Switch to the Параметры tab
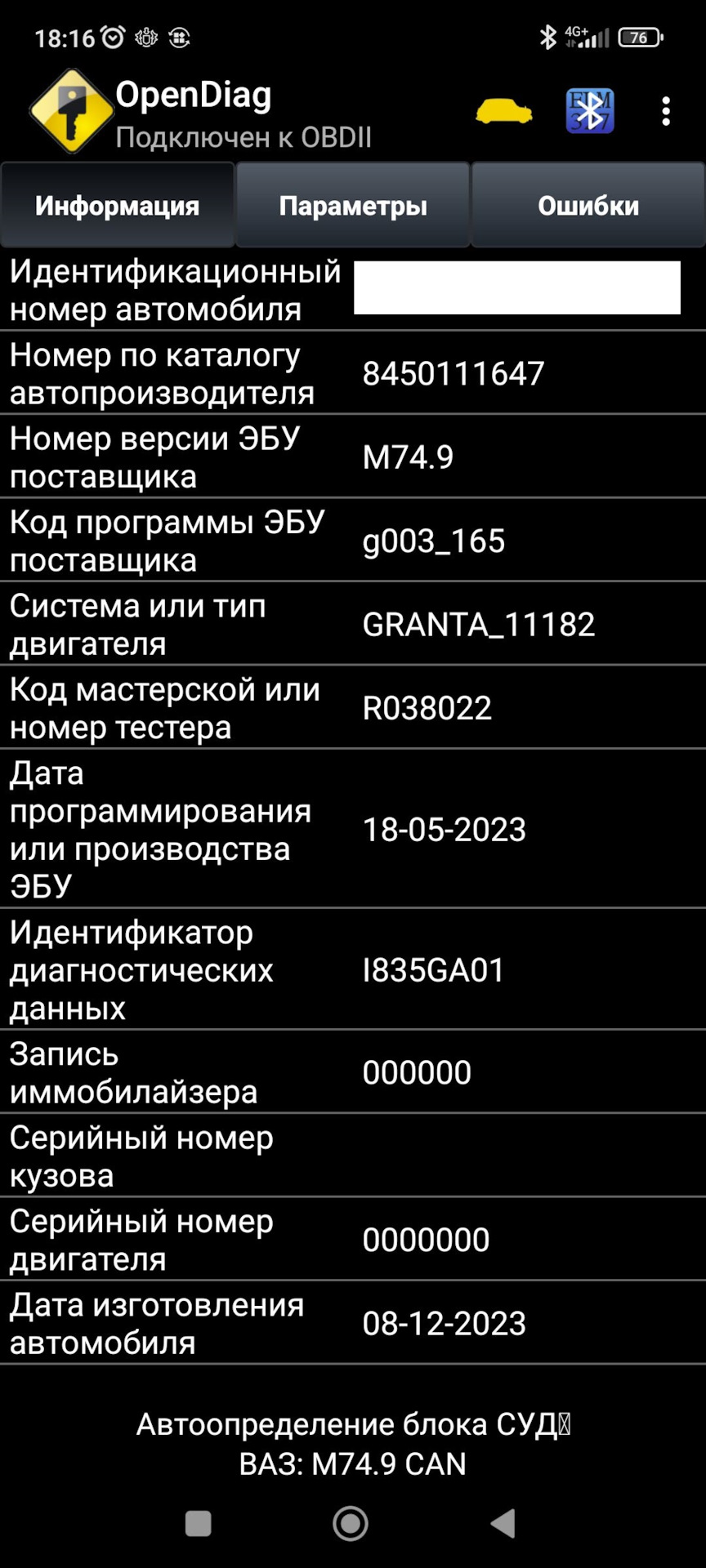The height and width of the screenshot is (1568, 706). pos(353,205)
